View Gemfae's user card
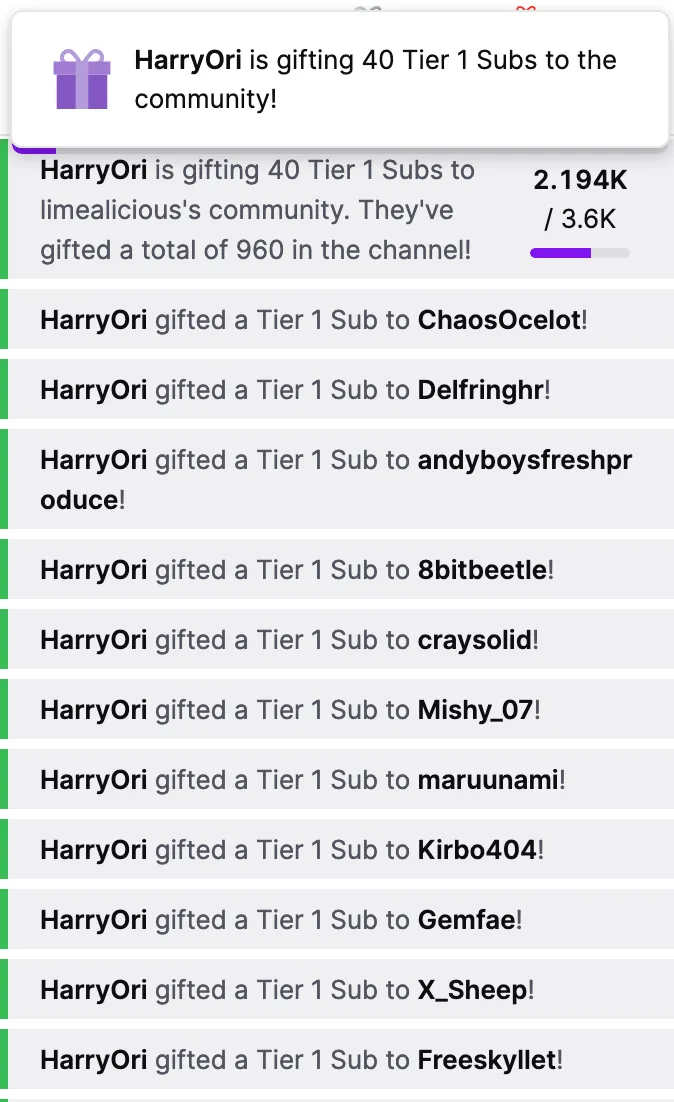Screen dimensions: 674x1102 click(x=466, y=920)
